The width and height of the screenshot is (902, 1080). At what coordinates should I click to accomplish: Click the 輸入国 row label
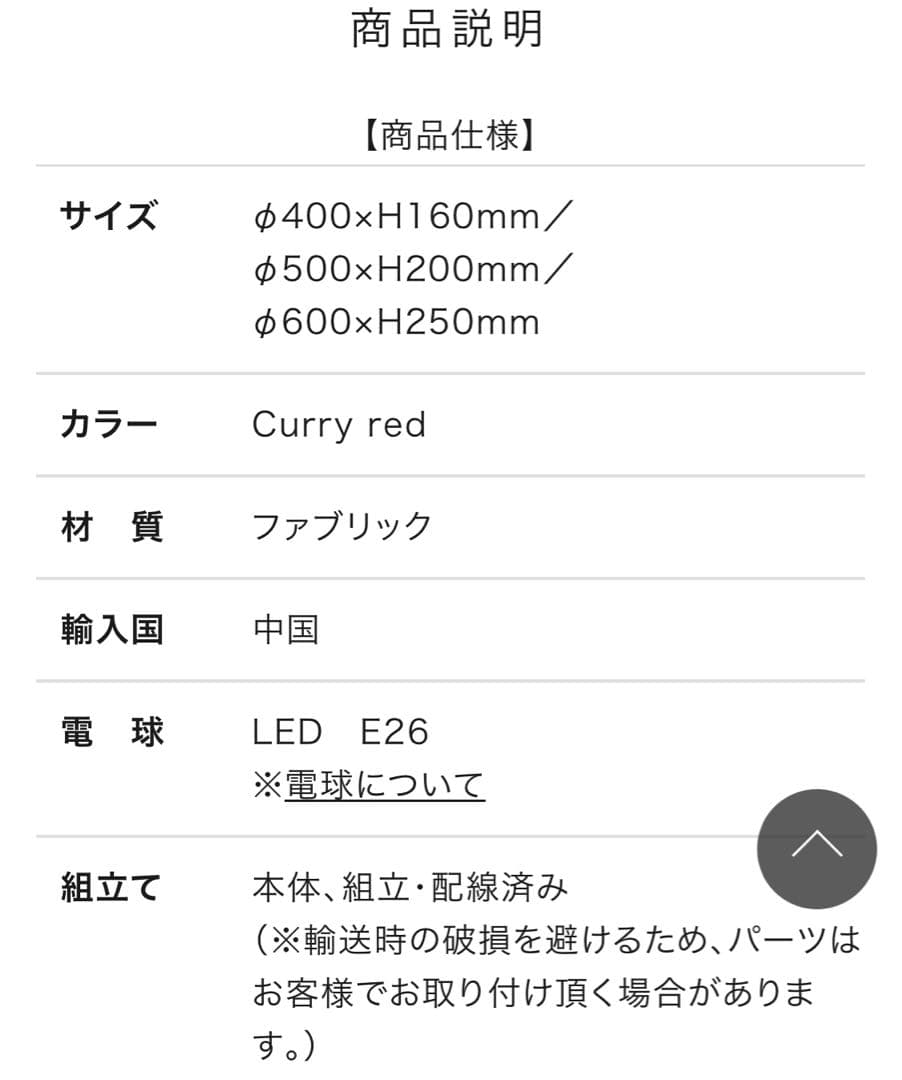point(110,630)
